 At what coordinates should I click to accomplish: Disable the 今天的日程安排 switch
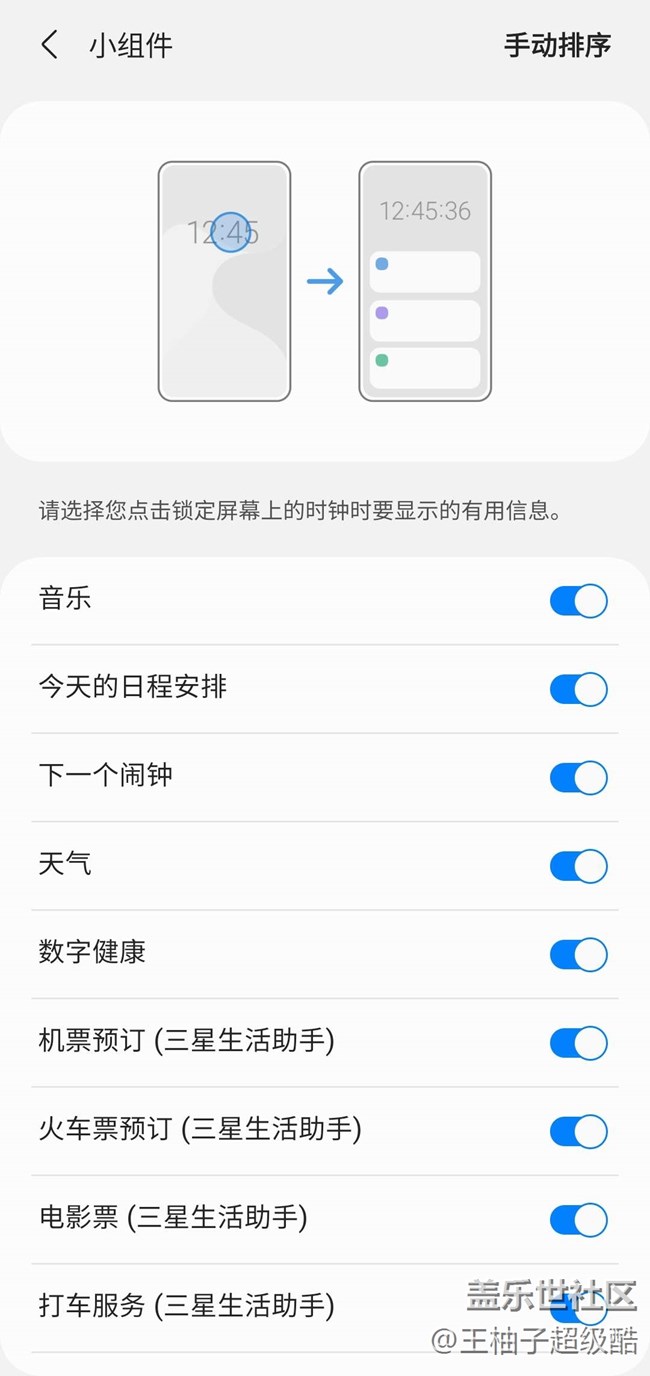(578, 689)
